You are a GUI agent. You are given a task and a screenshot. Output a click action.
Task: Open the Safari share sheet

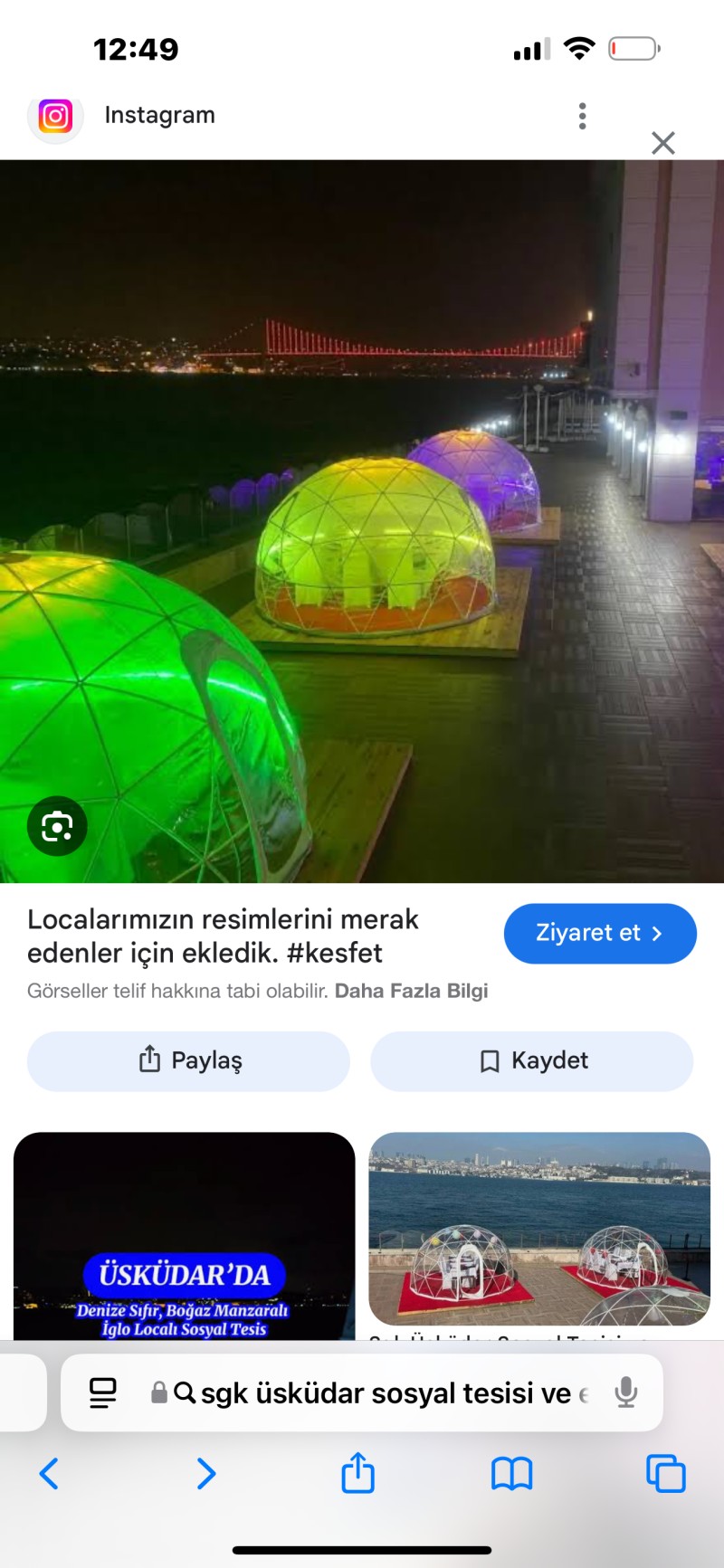[358, 1472]
